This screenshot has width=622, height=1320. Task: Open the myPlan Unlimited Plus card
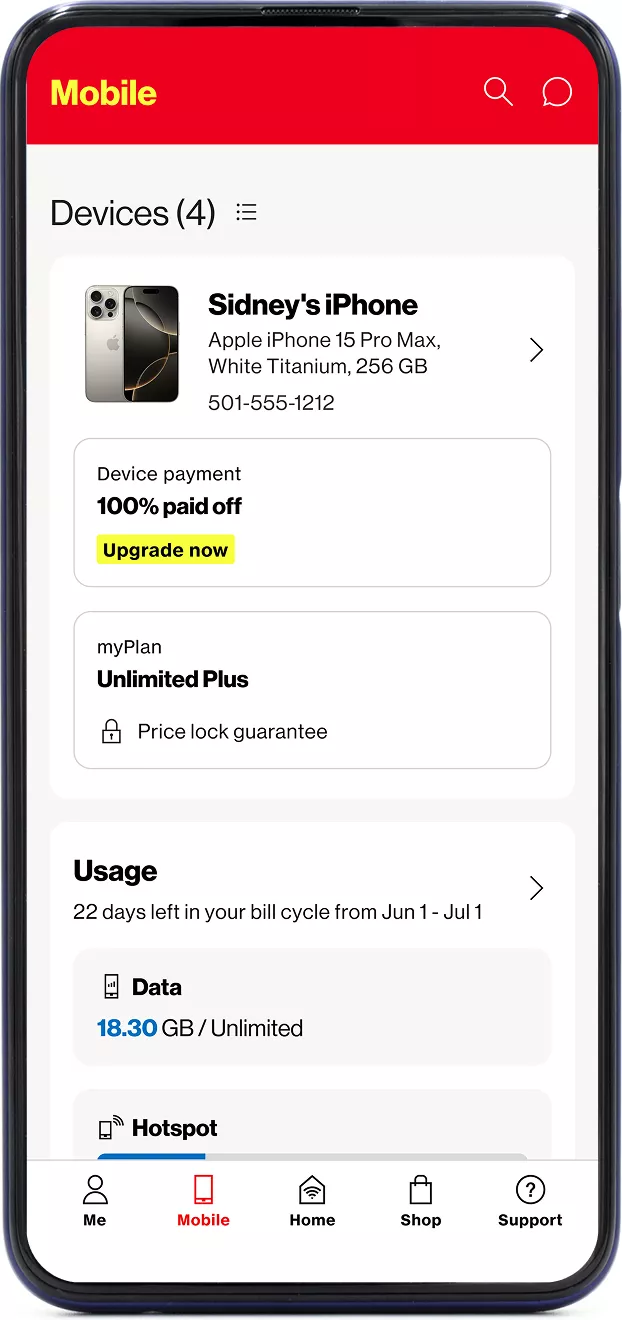[312, 690]
